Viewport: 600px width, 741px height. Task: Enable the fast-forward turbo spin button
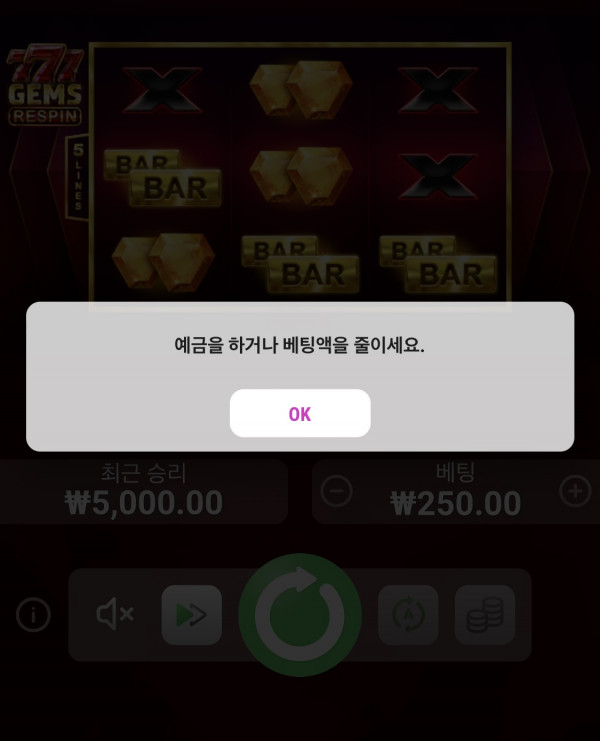click(192, 615)
